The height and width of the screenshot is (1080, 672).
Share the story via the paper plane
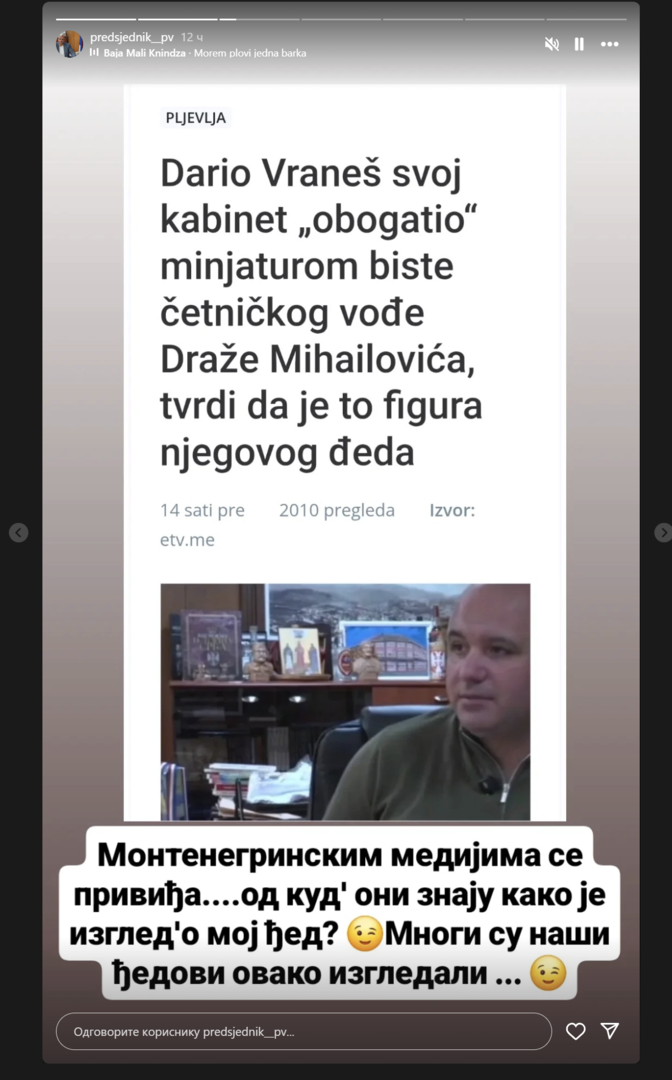pyautogui.click(x=610, y=1031)
